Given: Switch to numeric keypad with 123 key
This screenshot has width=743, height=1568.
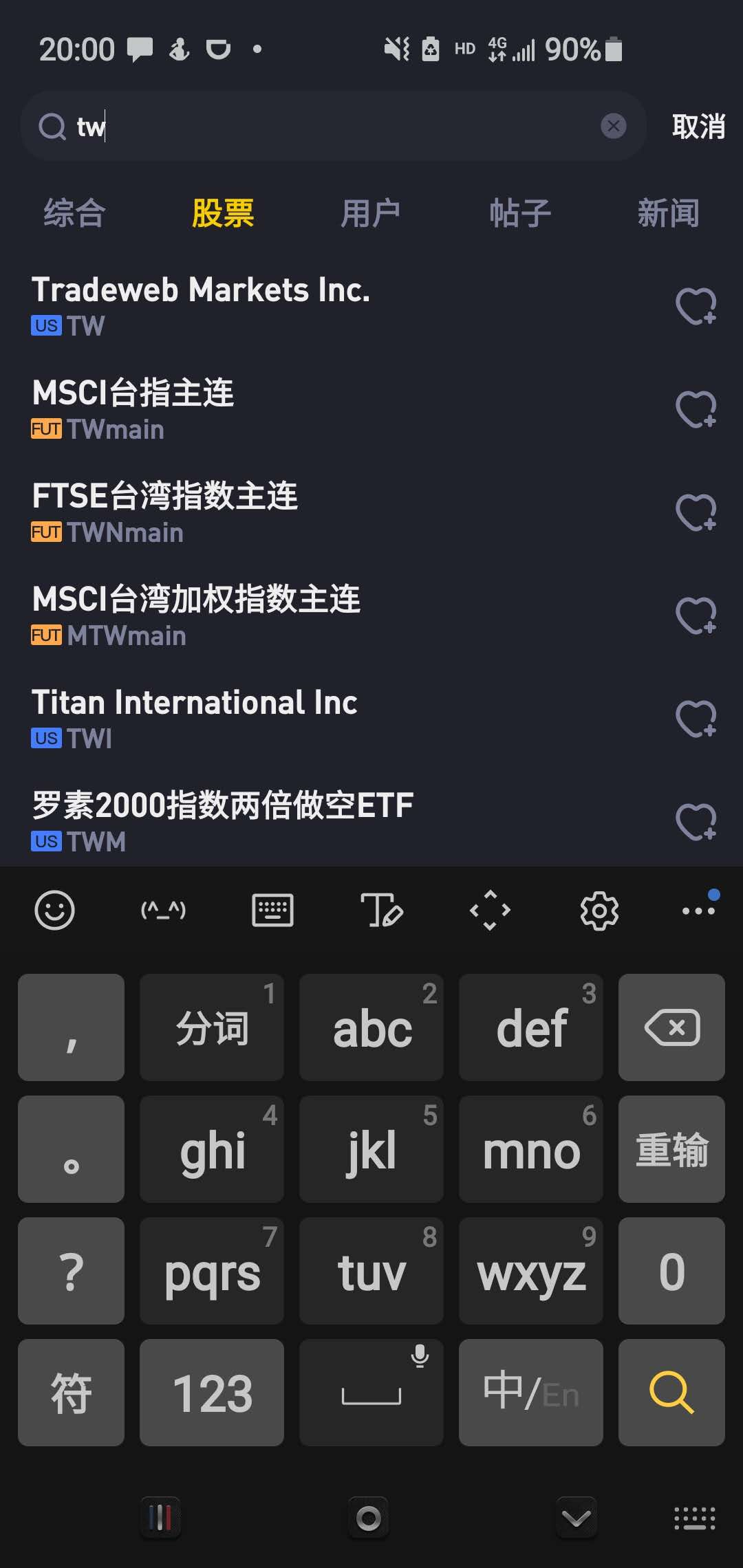Looking at the screenshot, I should click(x=211, y=1393).
